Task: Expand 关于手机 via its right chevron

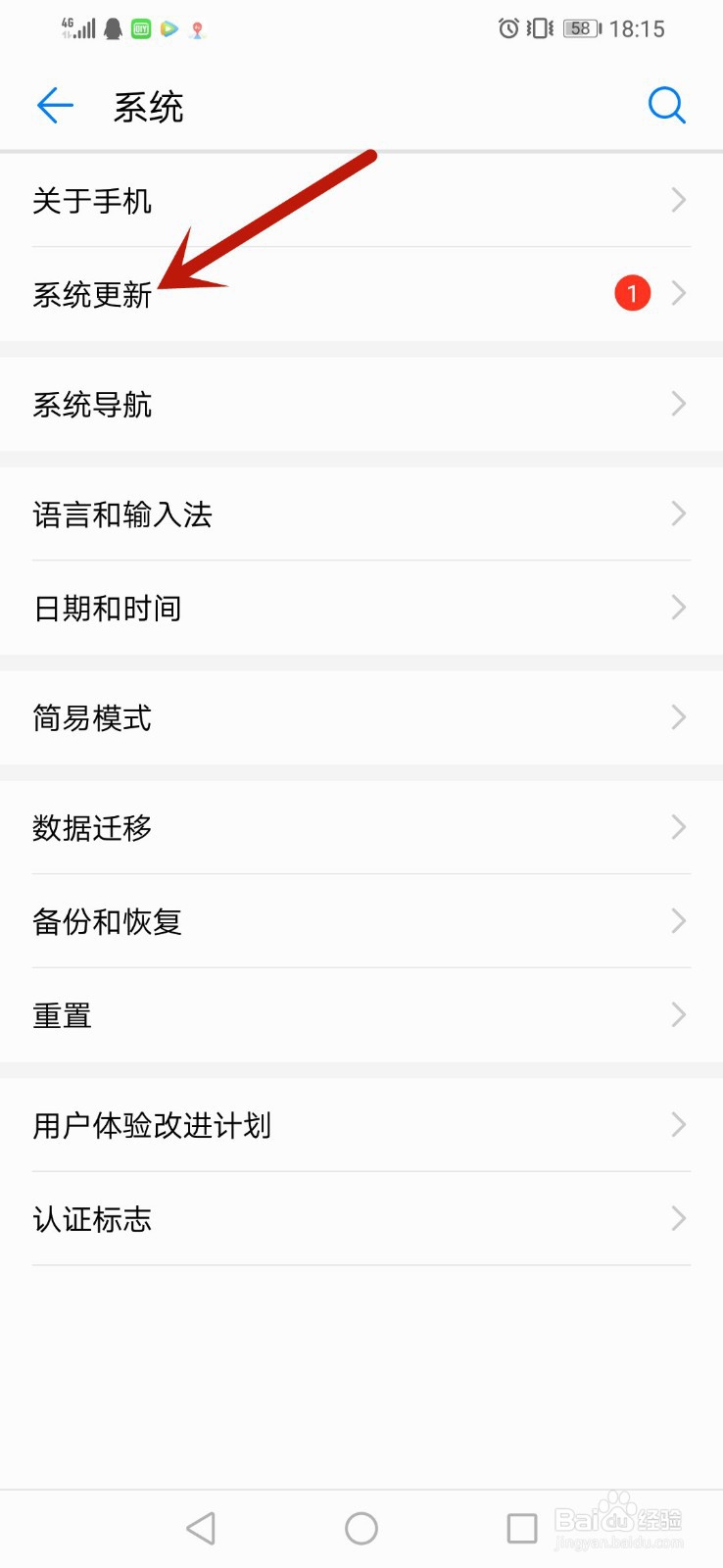Action: 678,200
